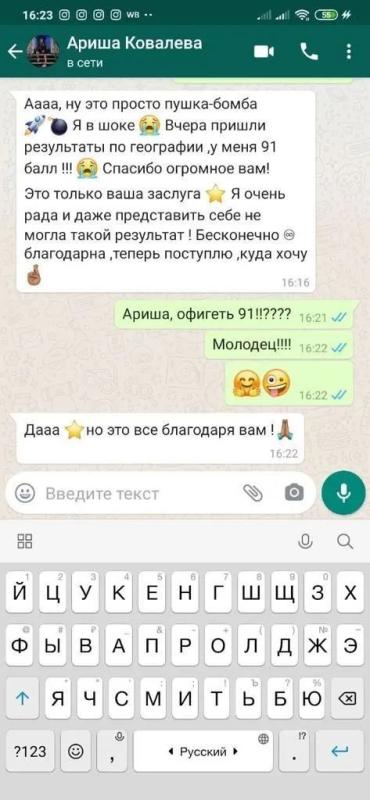Open the camera from message bar

coord(294,493)
